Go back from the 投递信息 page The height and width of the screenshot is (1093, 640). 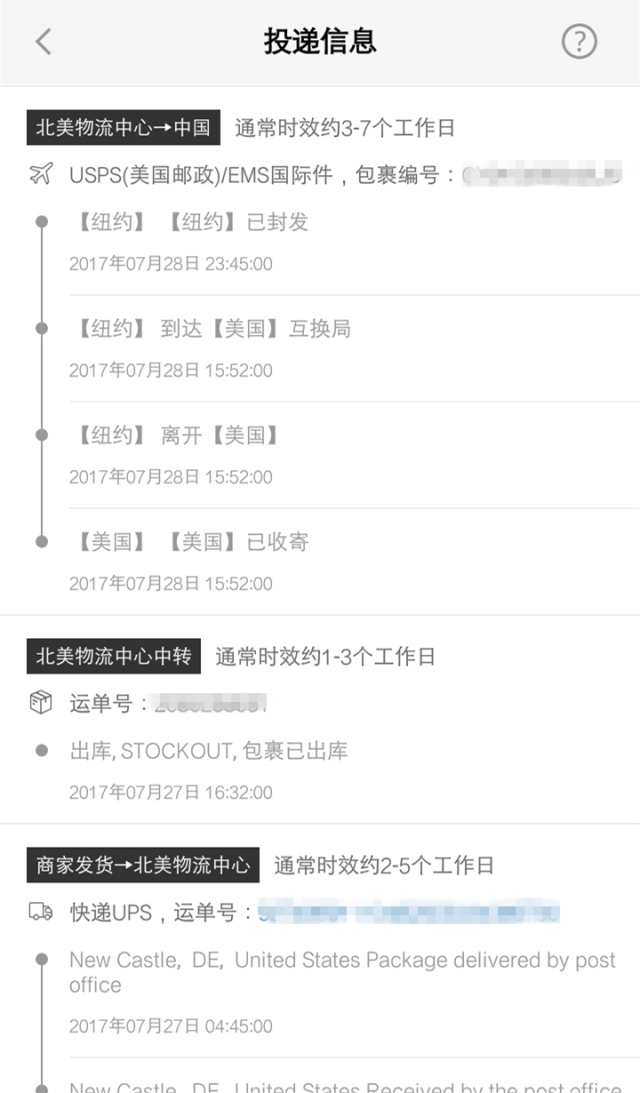pos(43,41)
